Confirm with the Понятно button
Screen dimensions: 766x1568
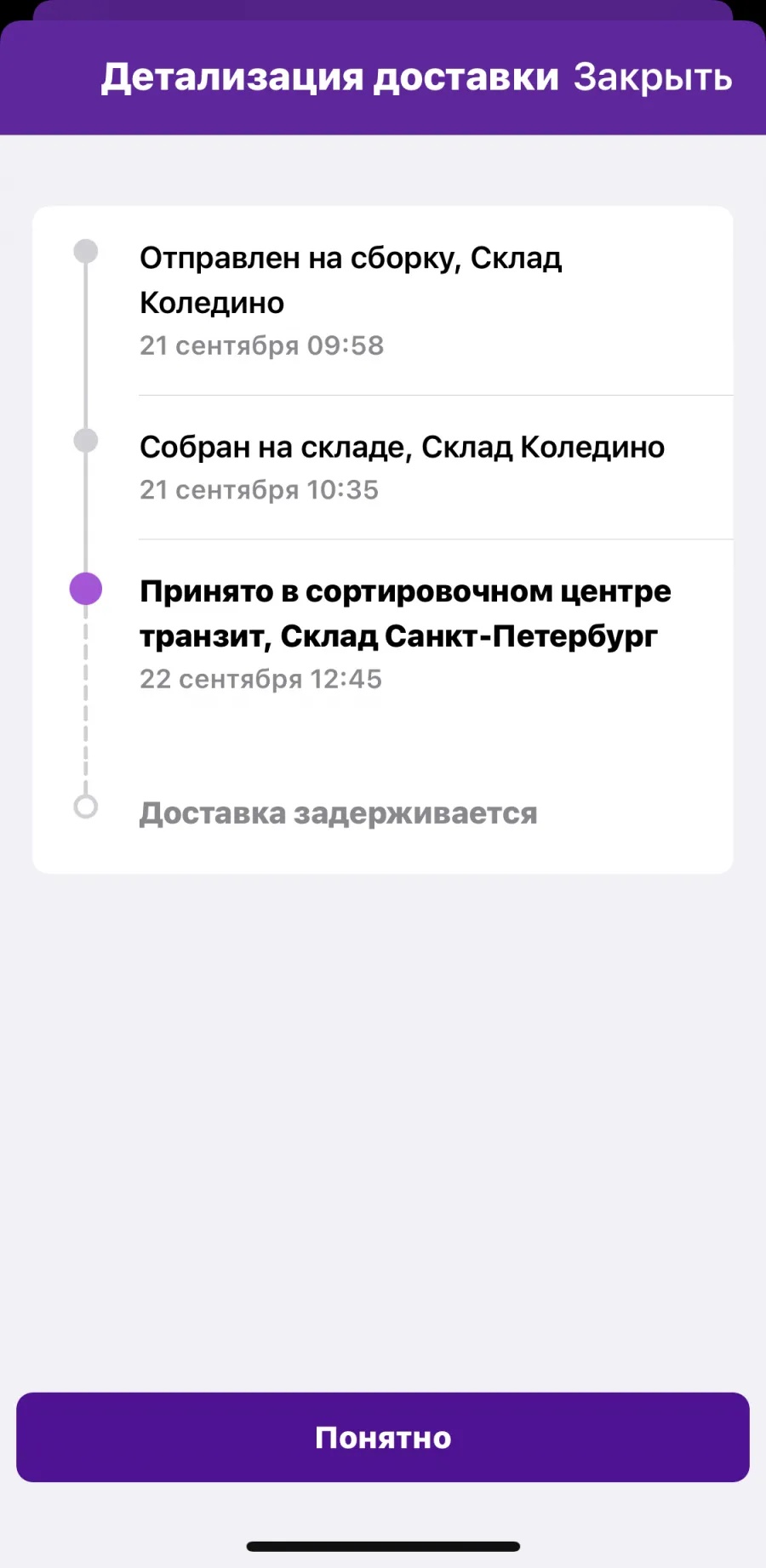(383, 1437)
